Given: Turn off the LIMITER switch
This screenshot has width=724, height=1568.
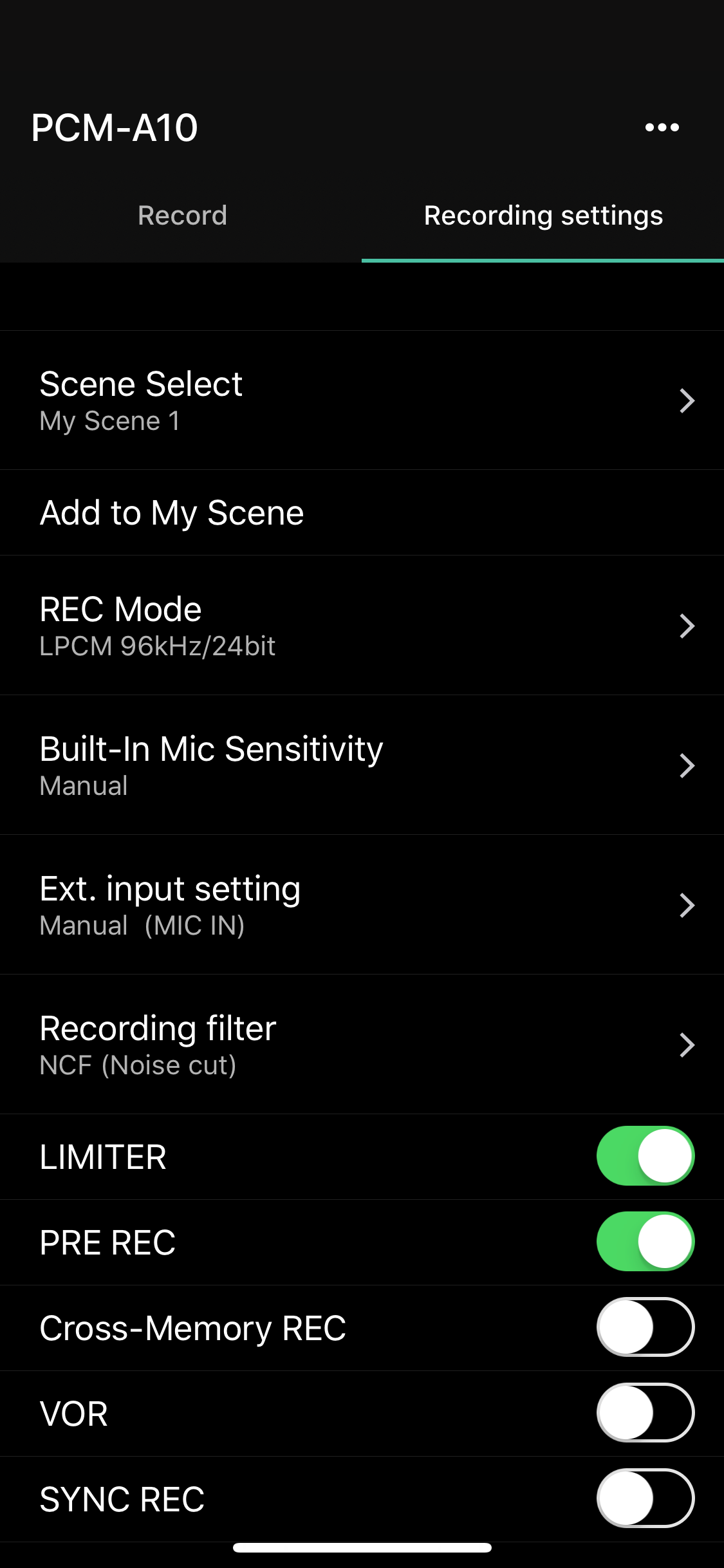Looking at the screenshot, I should [x=645, y=1156].
